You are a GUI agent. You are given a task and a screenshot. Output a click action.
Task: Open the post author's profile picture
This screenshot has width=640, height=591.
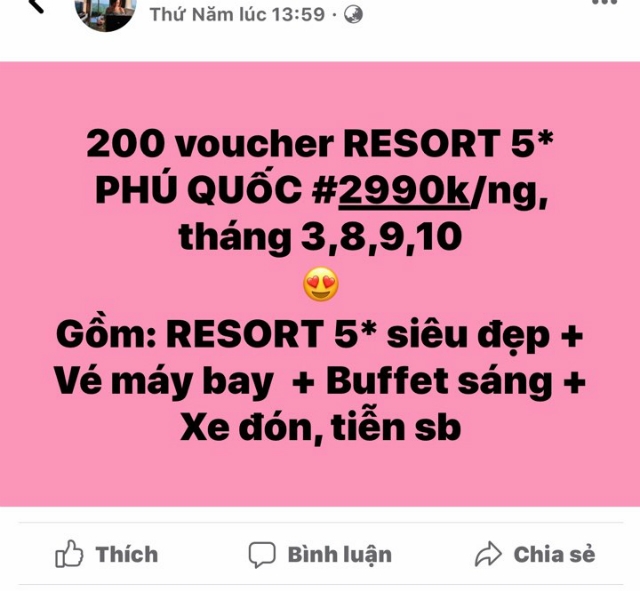pyautogui.click(x=105, y=12)
